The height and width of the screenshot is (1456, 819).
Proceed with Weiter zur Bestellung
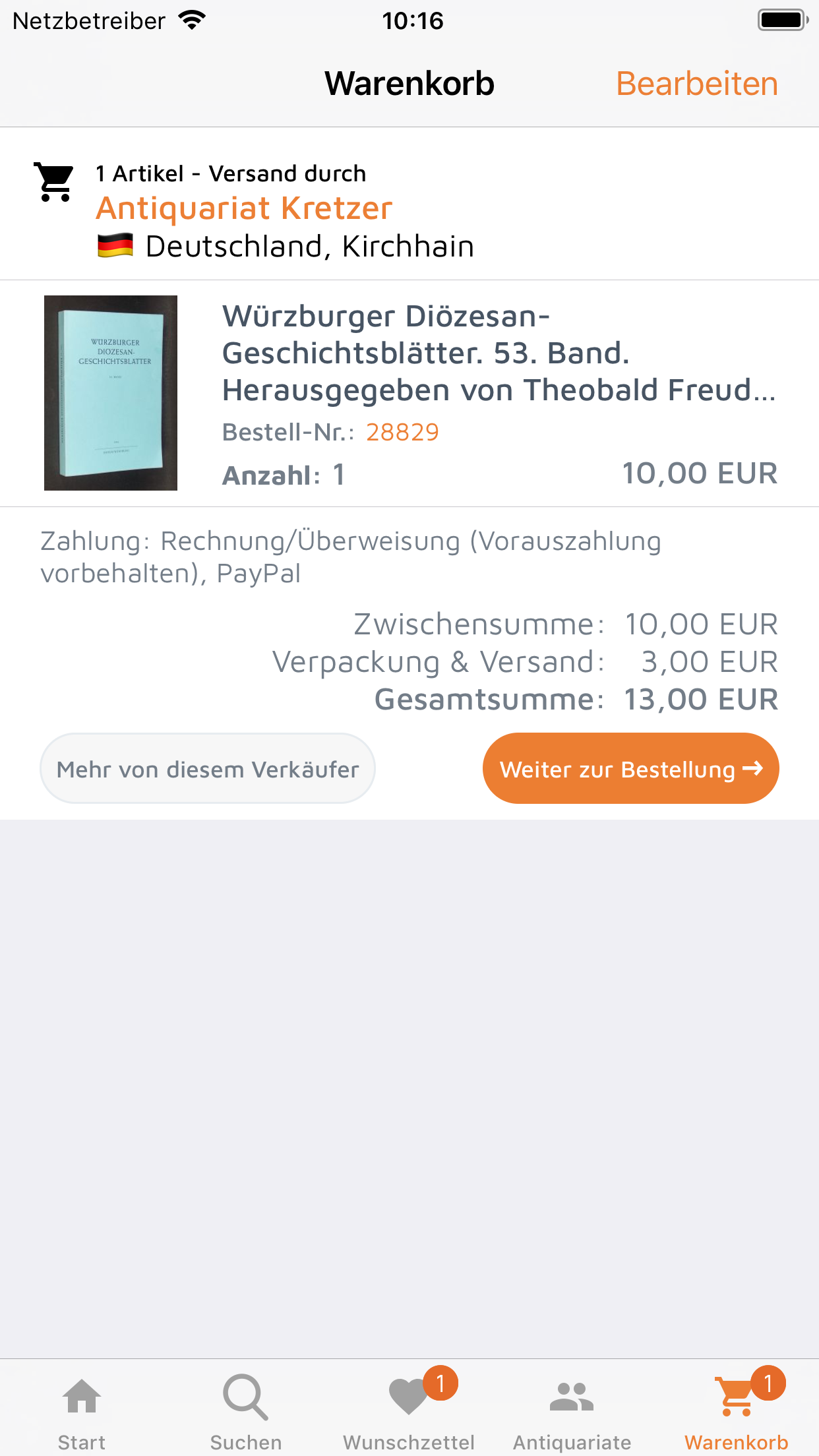[x=630, y=769]
